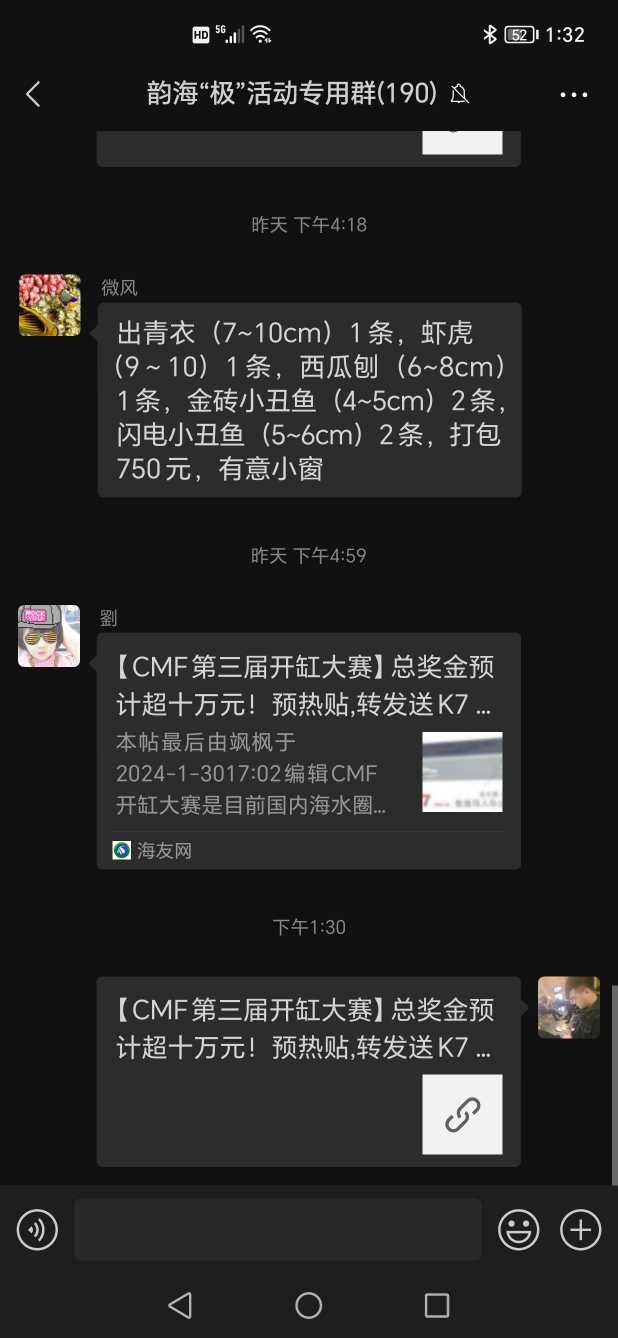Screen dimensions: 618x1338
Task: Open the emoji sticker panel
Action: (x=519, y=1229)
